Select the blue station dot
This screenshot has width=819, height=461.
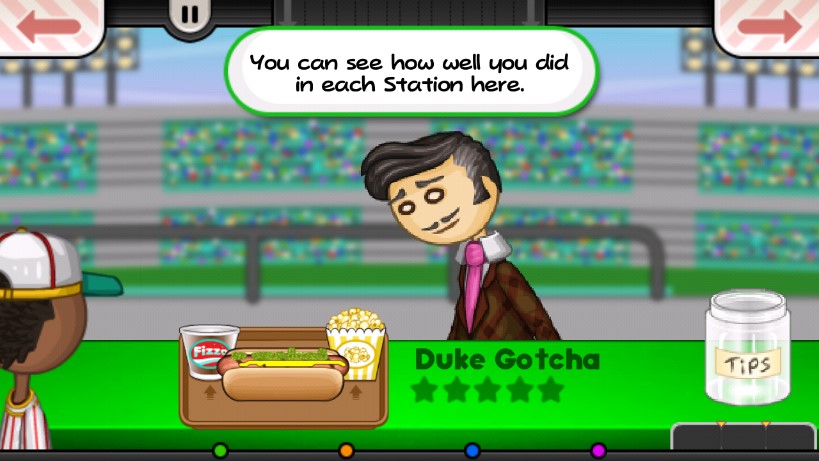472,450
